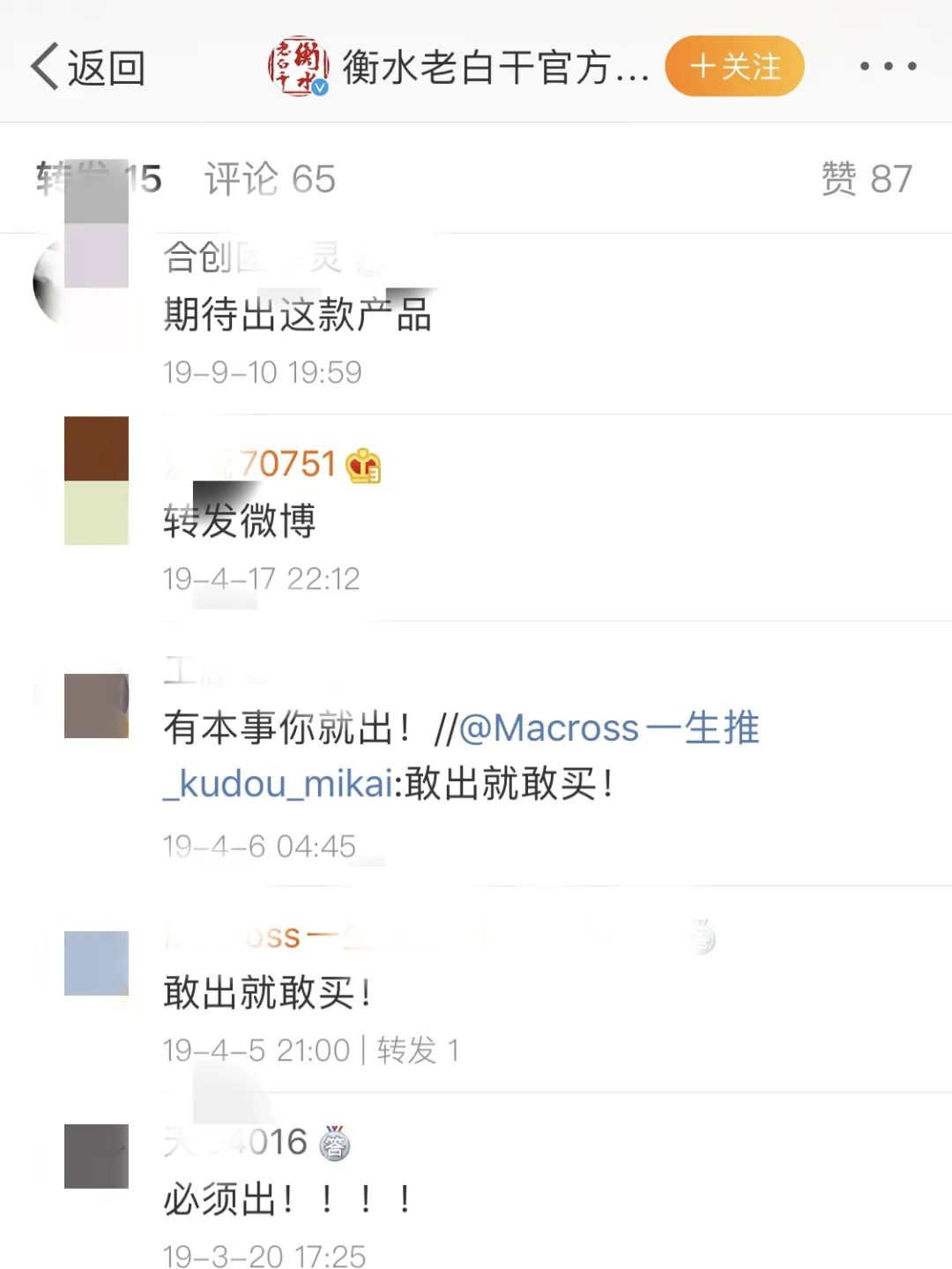Follow the account with the 关注 button
The height and width of the screenshot is (1269, 952).
pos(734,67)
